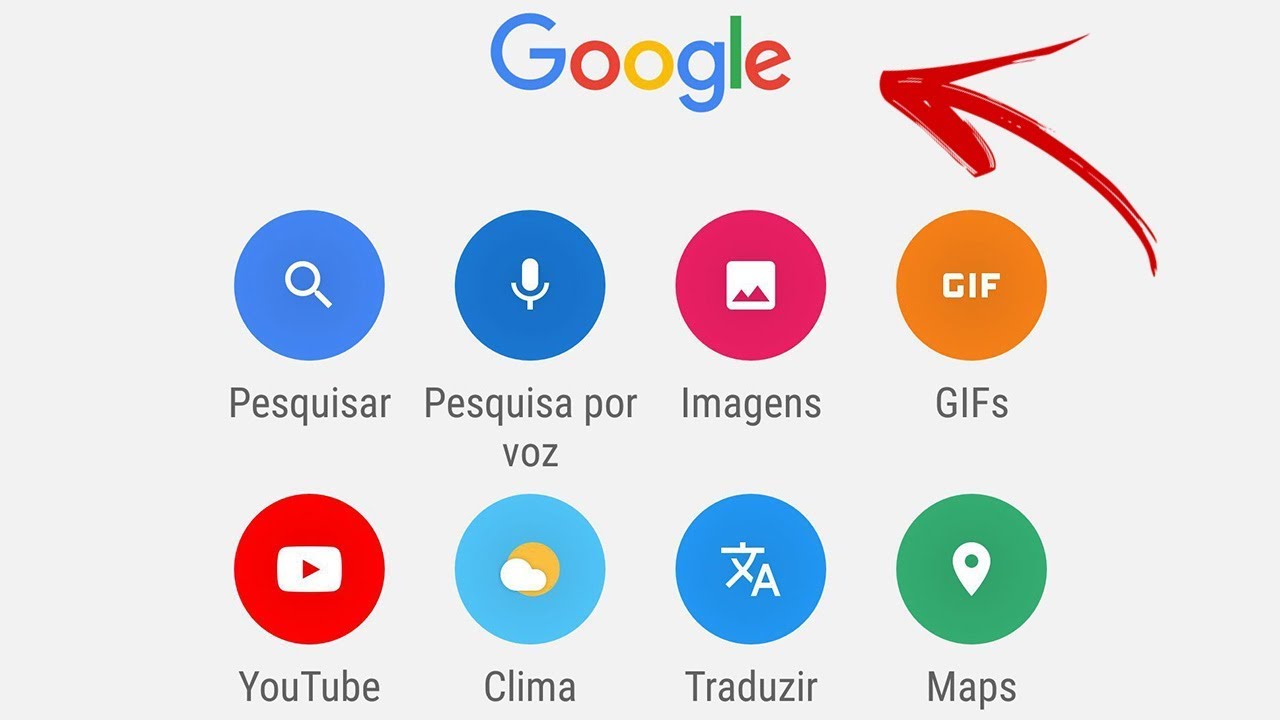Open the Traduzir shortcut
The height and width of the screenshot is (720, 1280).
(x=751, y=569)
